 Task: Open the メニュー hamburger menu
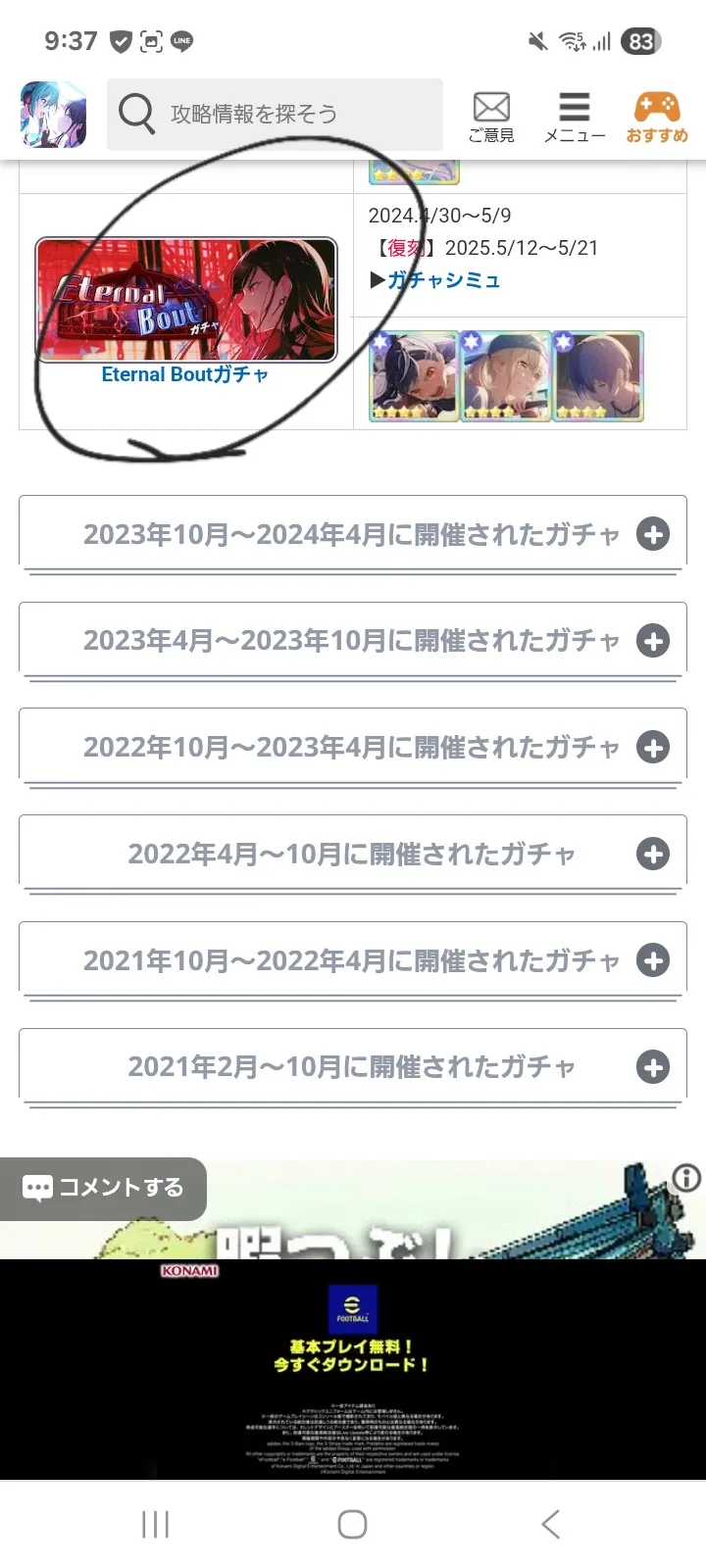[575, 117]
